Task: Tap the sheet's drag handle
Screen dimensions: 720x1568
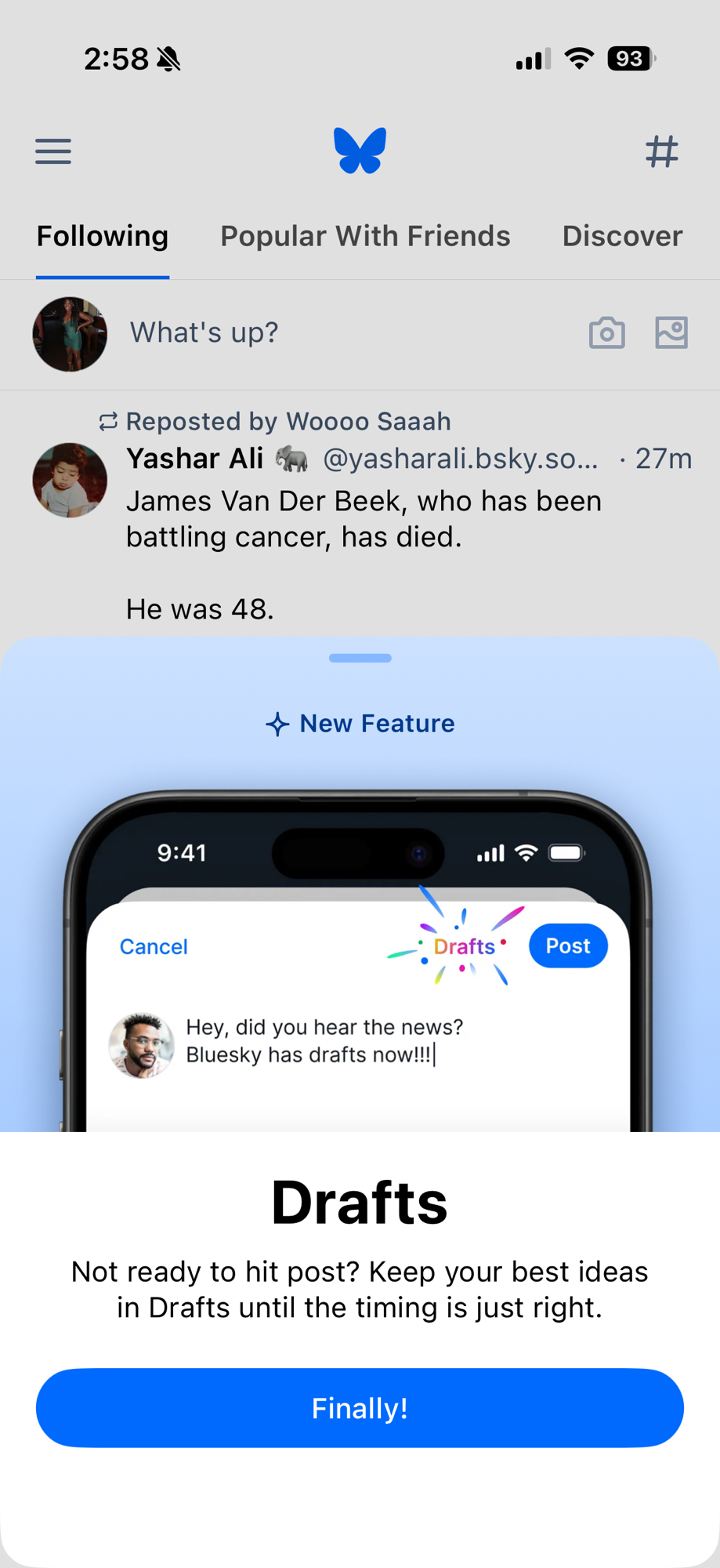Action: pos(360,658)
